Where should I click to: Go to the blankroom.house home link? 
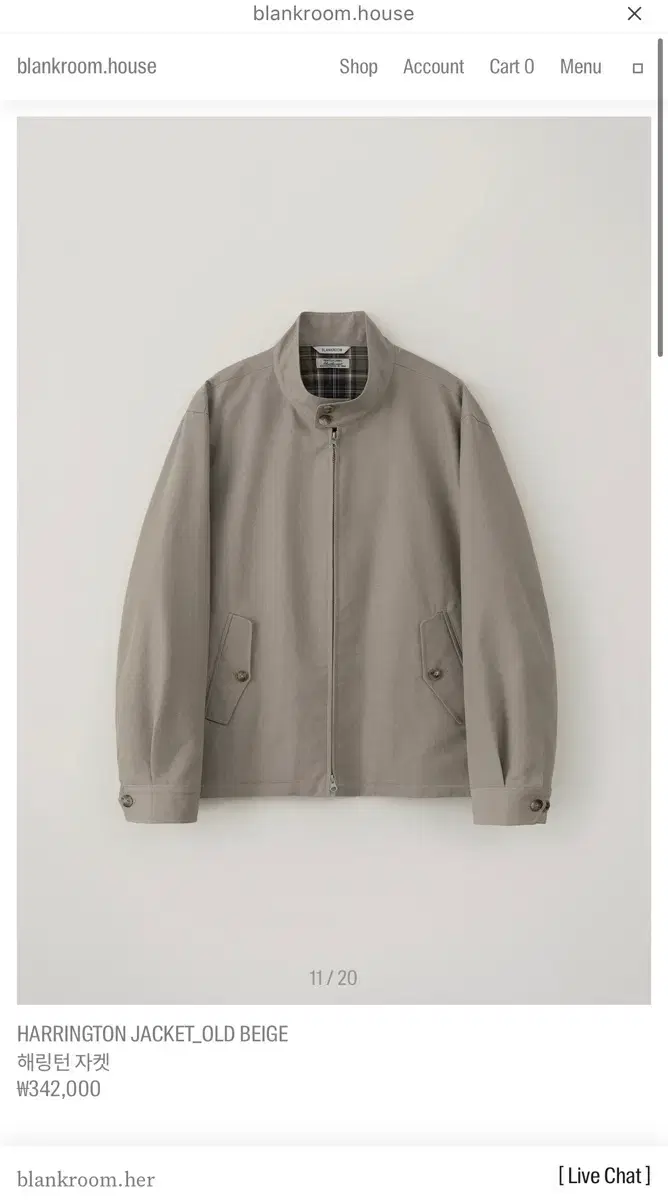coord(87,66)
